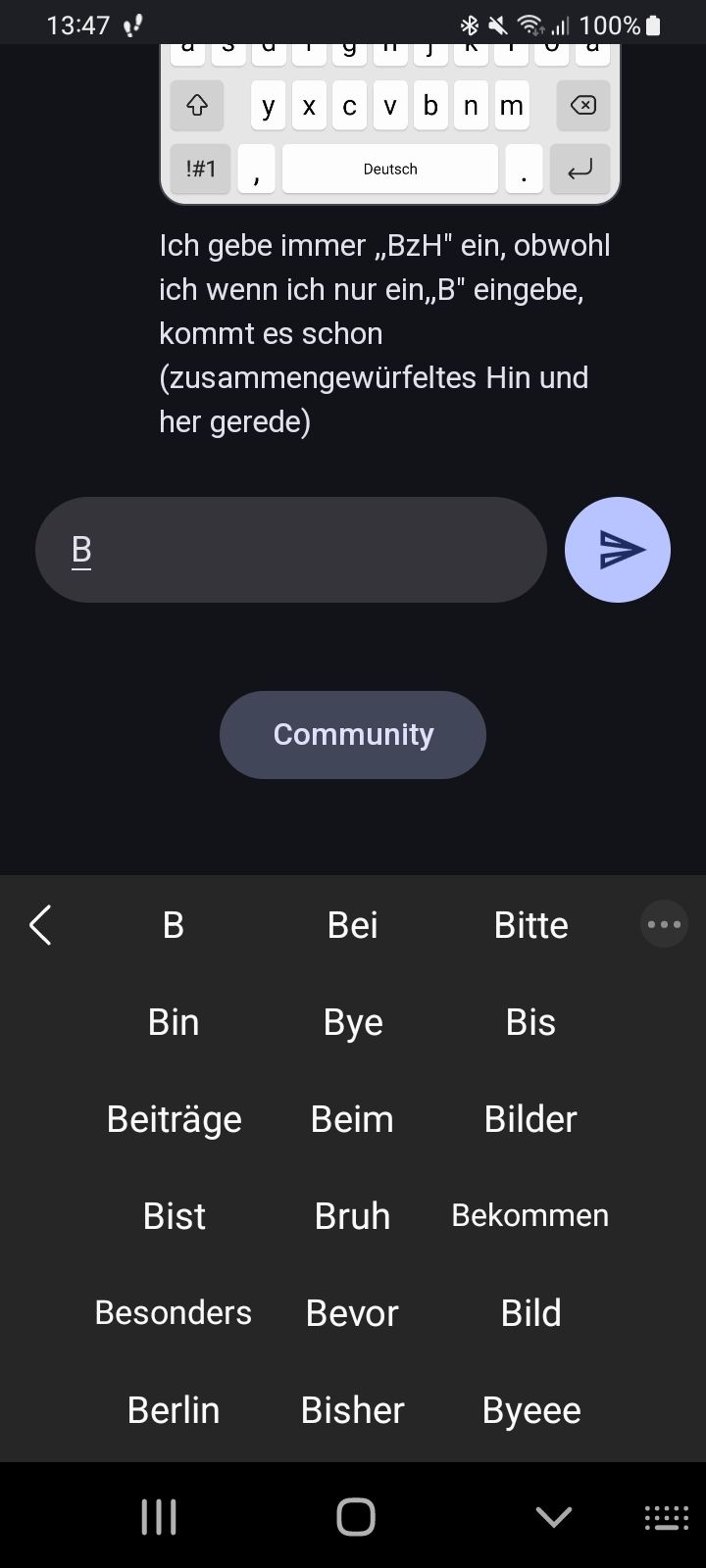This screenshot has height=1568, width=706.
Task: Pick the suggestion "Besonders"
Action: [174, 1313]
